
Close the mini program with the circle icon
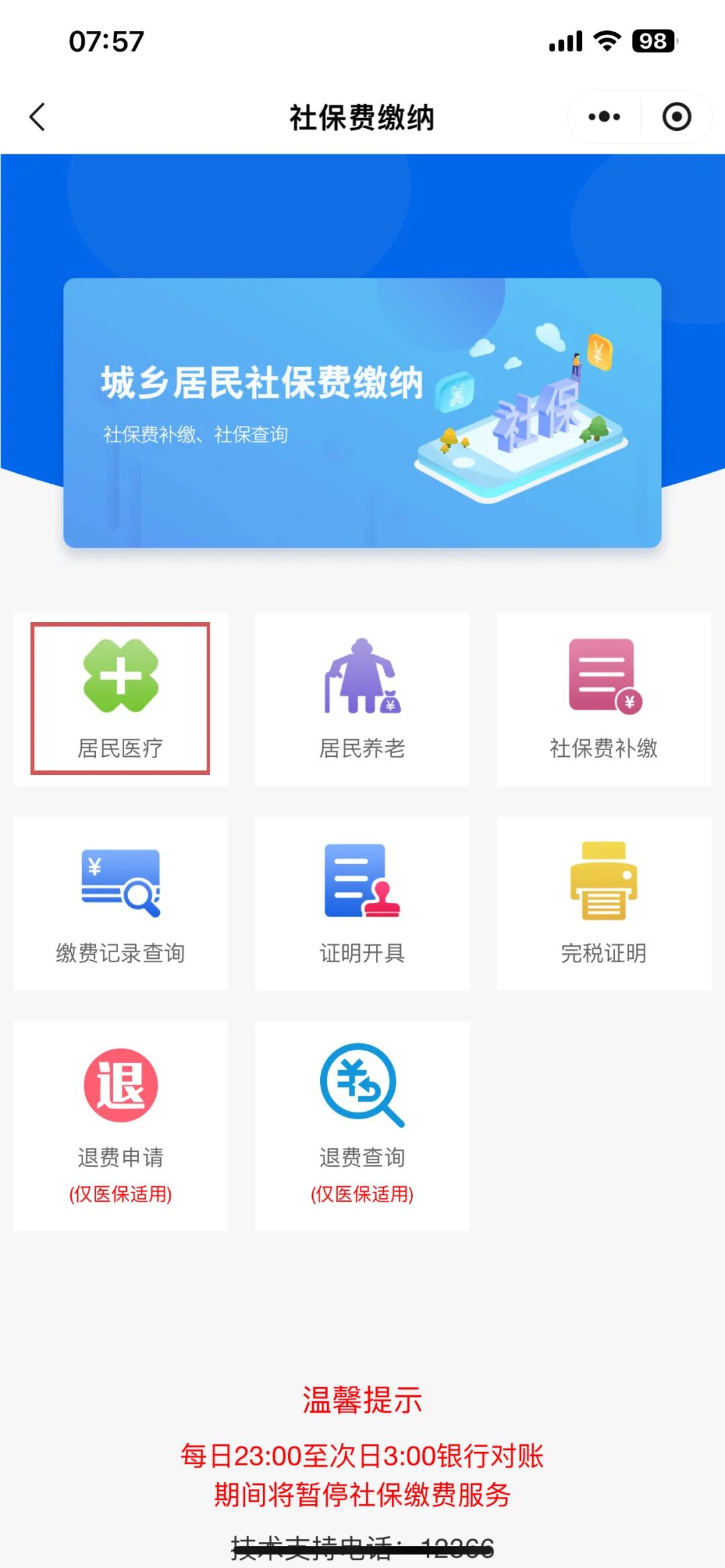click(676, 117)
